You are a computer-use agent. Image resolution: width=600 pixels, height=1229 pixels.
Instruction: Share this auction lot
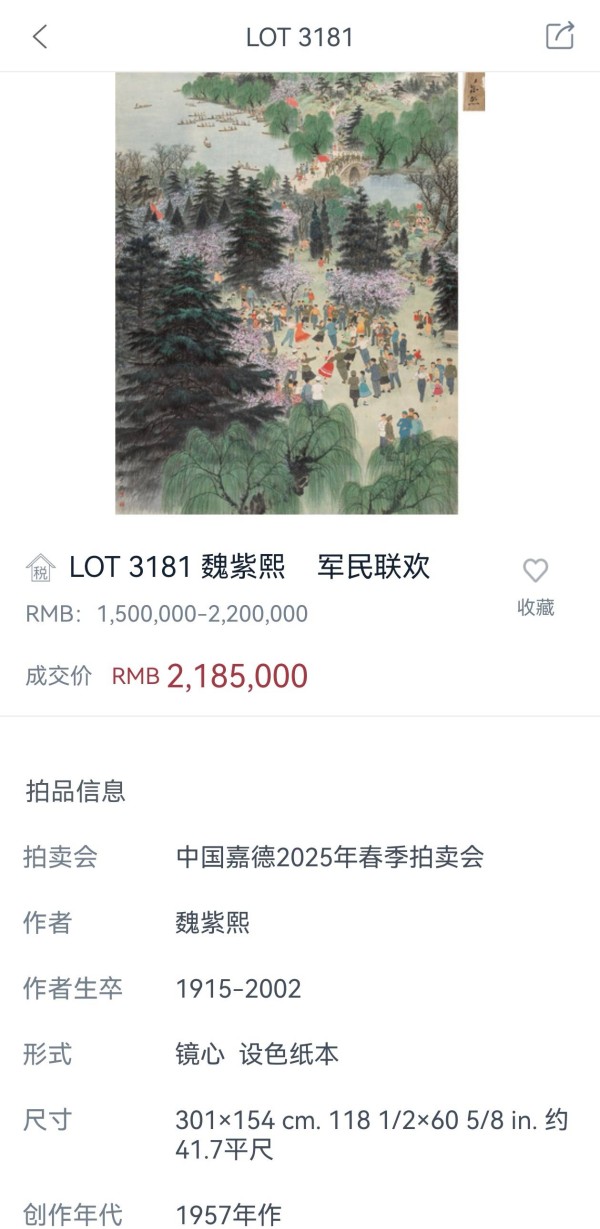point(560,36)
